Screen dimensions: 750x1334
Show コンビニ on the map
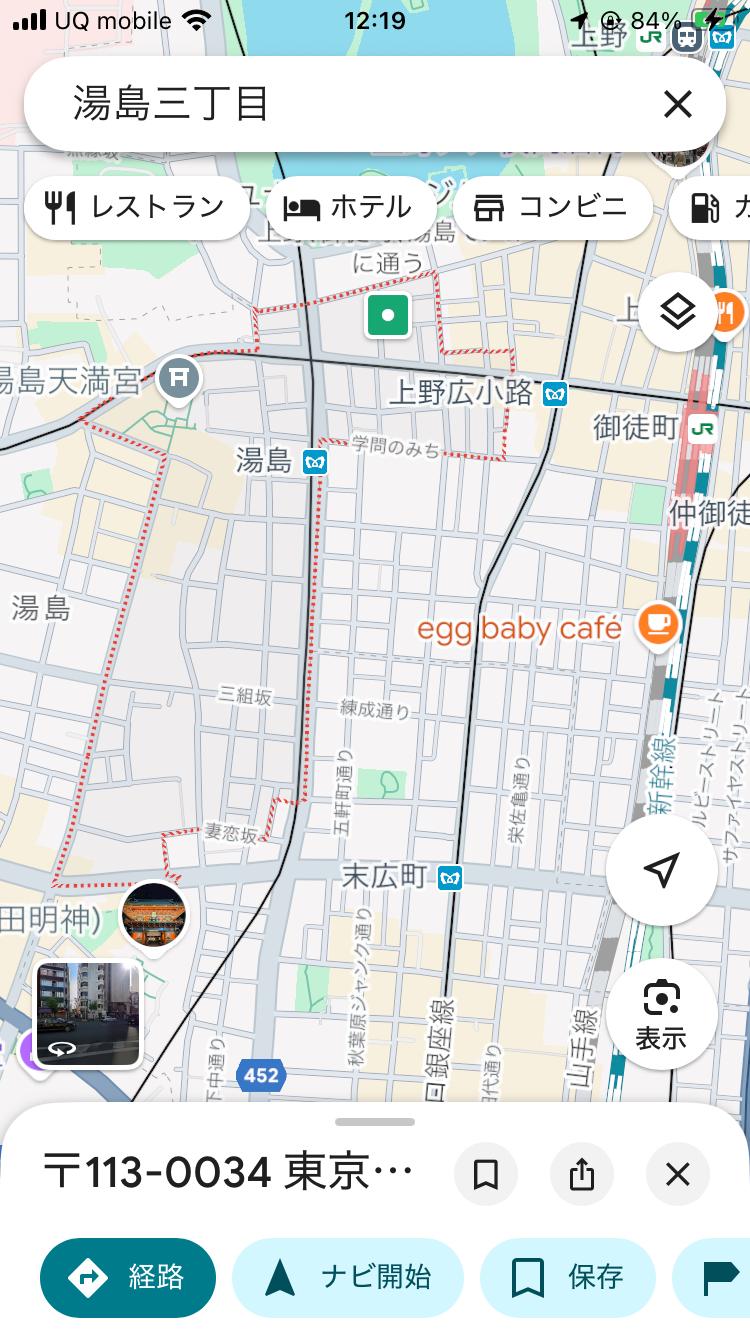[x=552, y=208]
